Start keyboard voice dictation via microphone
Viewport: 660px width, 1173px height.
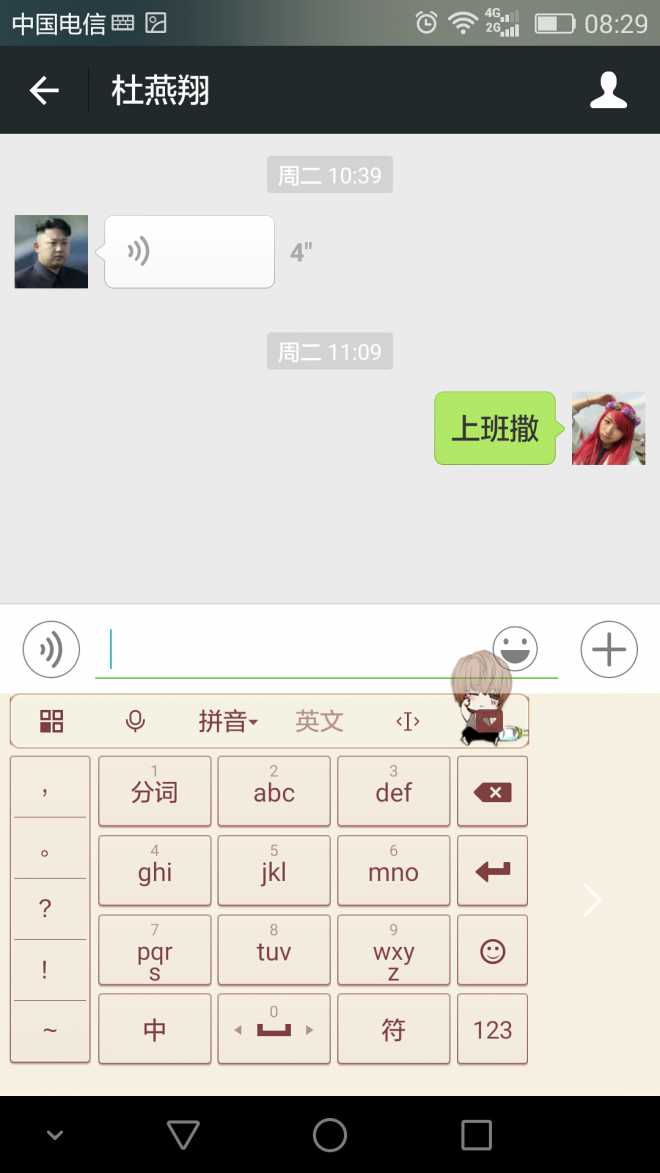(x=135, y=721)
